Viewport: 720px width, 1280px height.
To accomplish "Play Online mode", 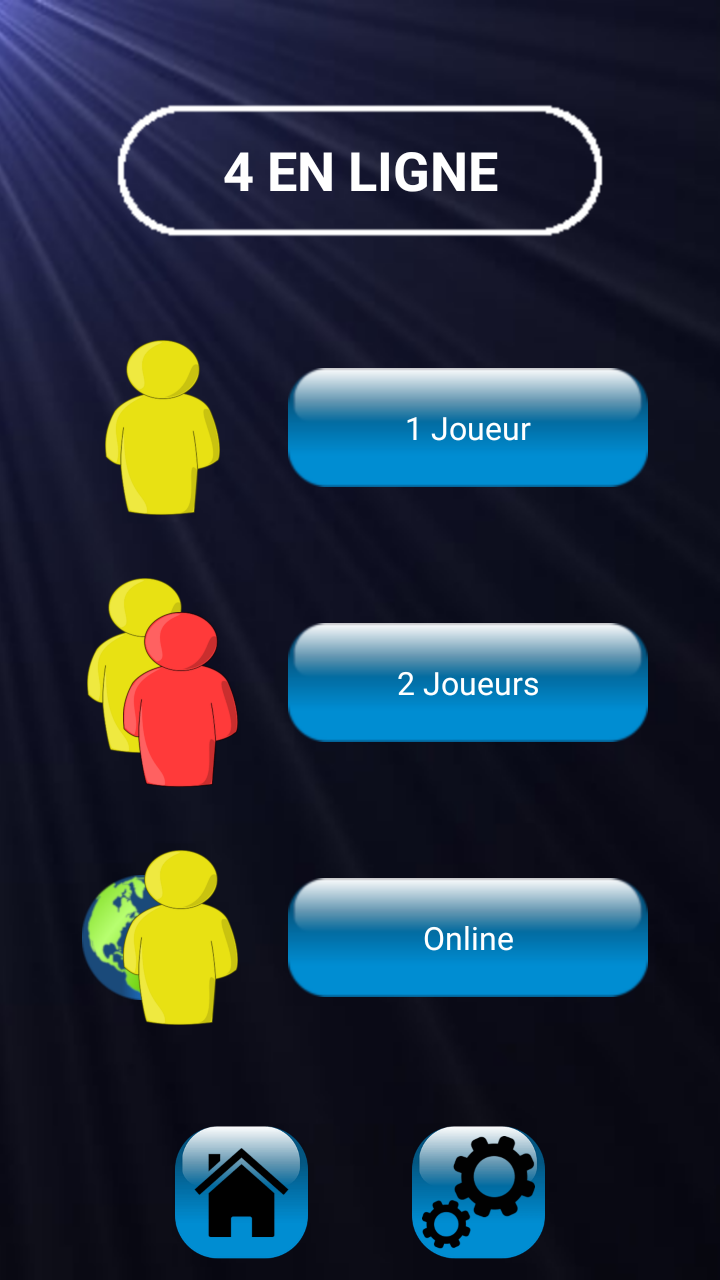I will (468, 938).
